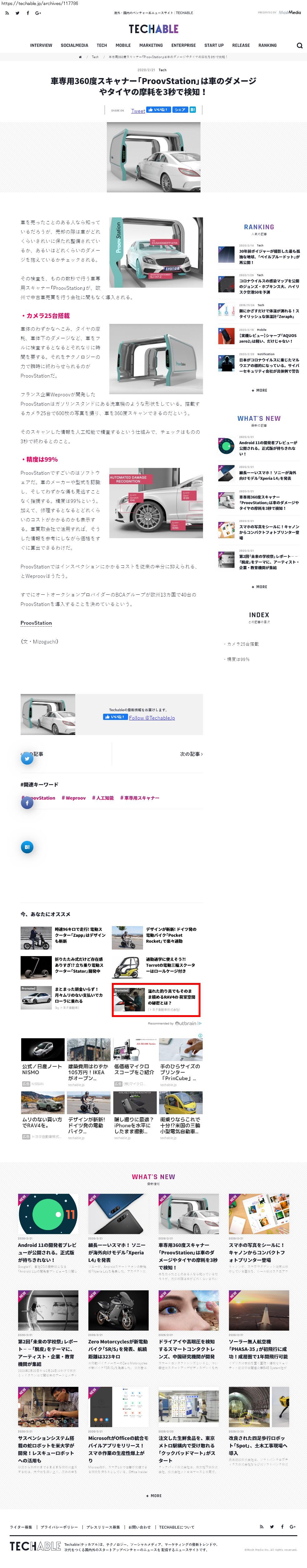
Task: Go to the RANKING nav item
Action: tap(267, 46)
